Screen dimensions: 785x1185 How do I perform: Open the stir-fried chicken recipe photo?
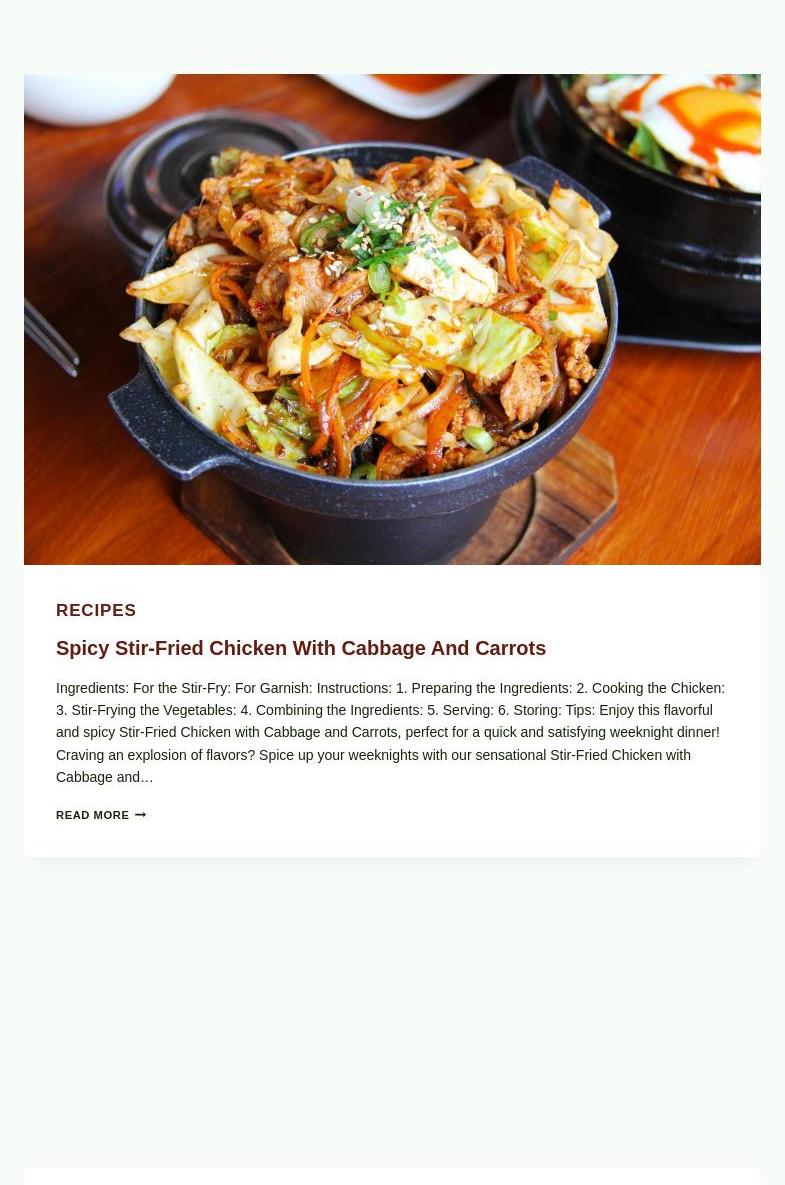coord(392,319)
